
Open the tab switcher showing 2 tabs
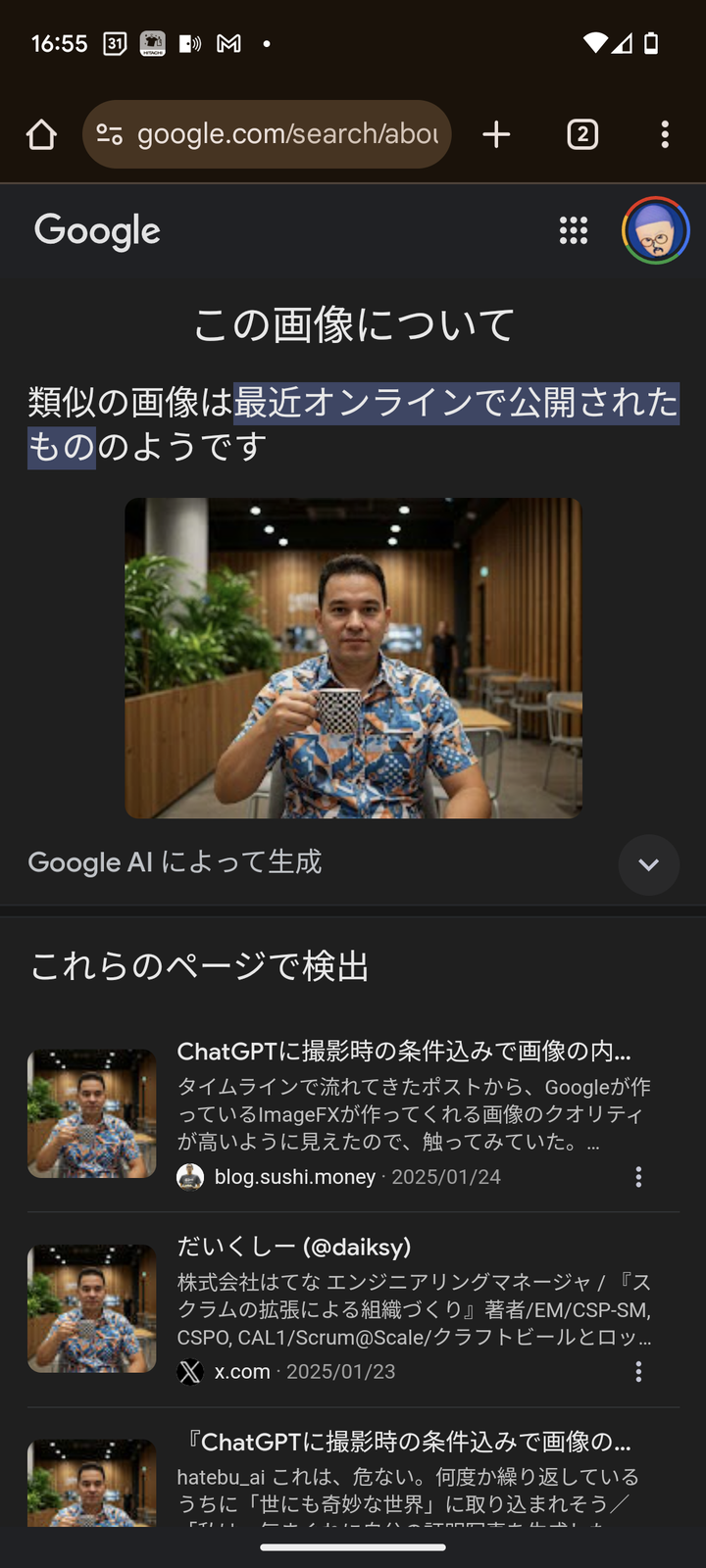pos(582,134)
